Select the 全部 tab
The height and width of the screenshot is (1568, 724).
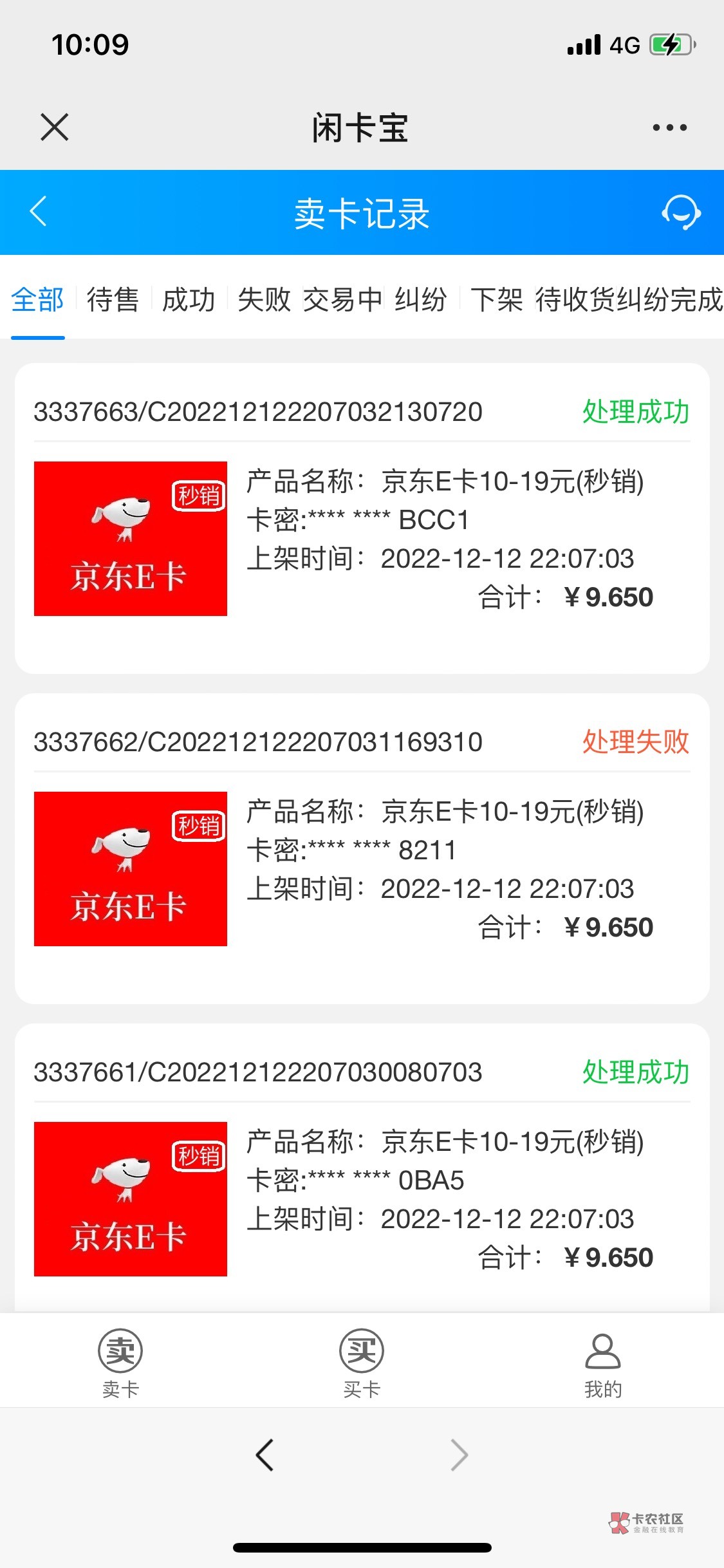[37, 300]
